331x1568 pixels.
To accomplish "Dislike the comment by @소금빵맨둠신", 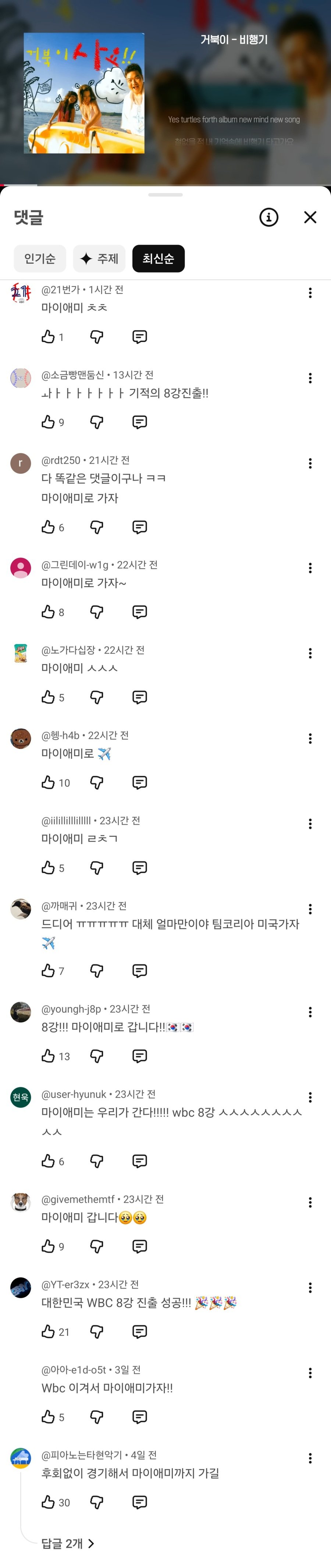I will (97, 422).
